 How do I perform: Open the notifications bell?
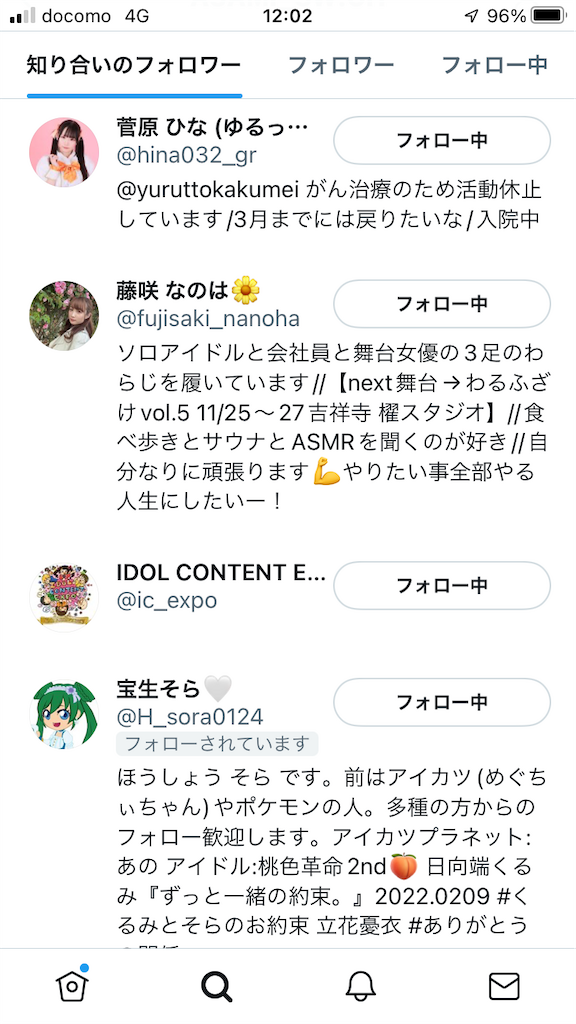click(x=360, y=986)
